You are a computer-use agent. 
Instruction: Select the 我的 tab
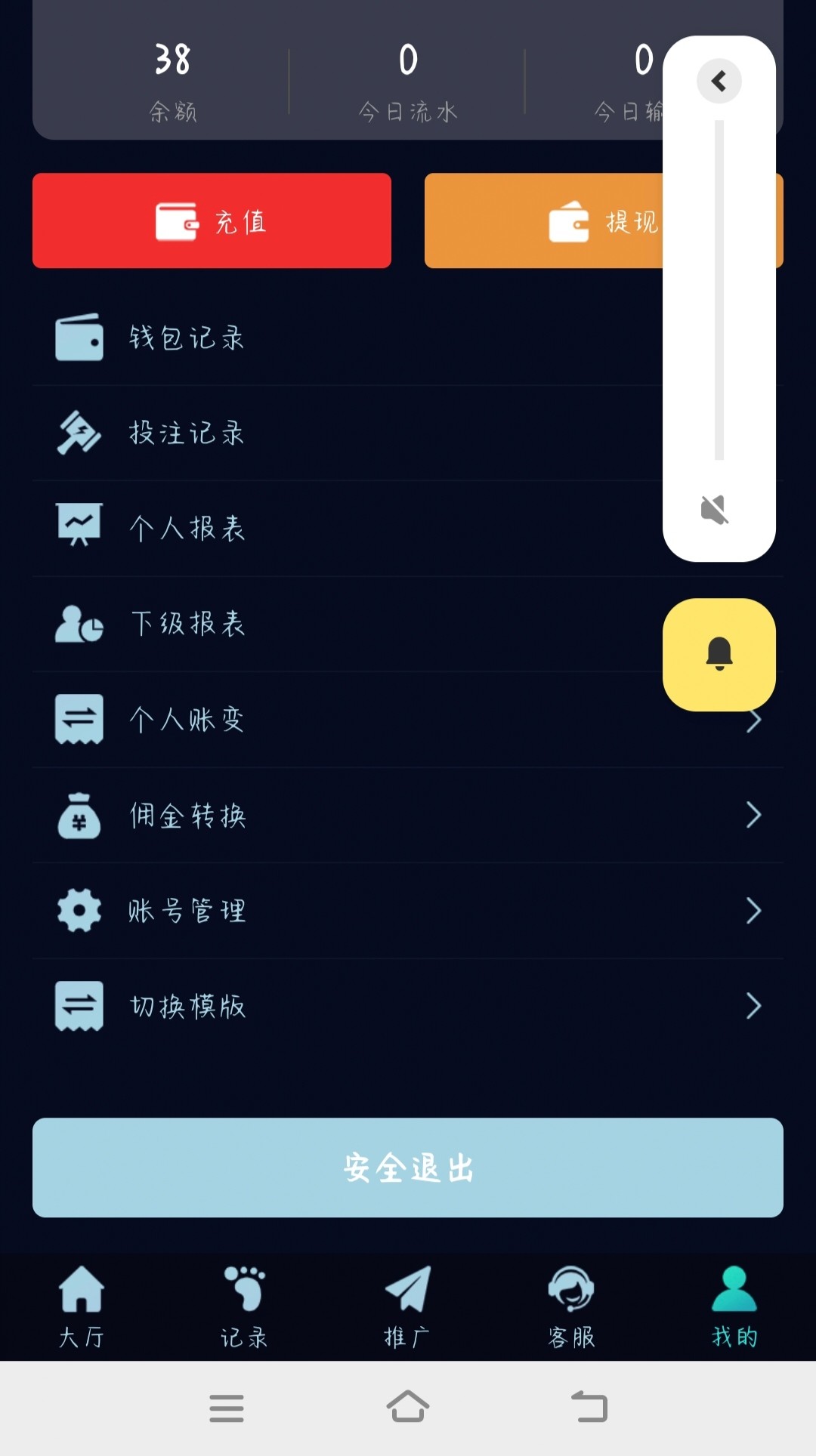tap(734, 1306)
